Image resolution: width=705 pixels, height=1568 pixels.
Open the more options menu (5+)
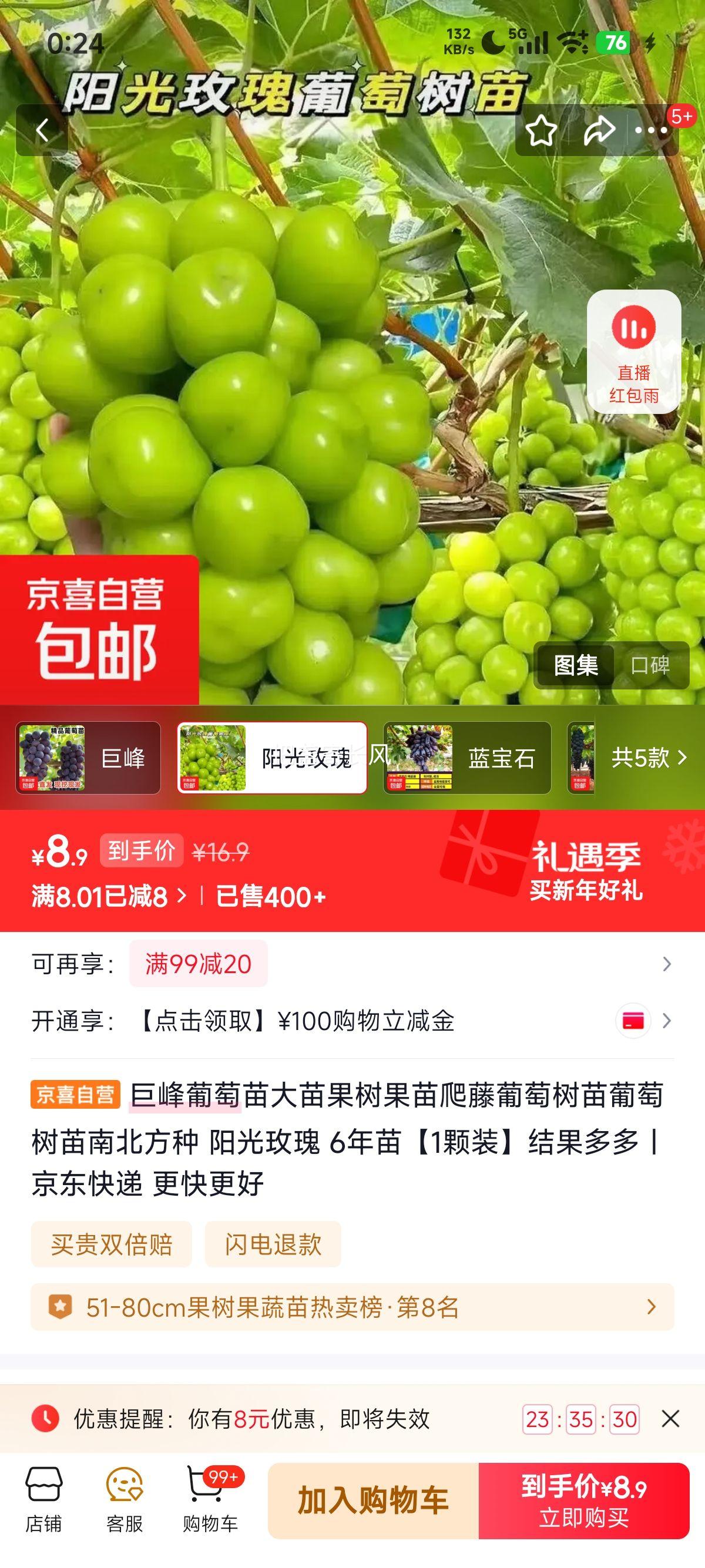[650, 130]
